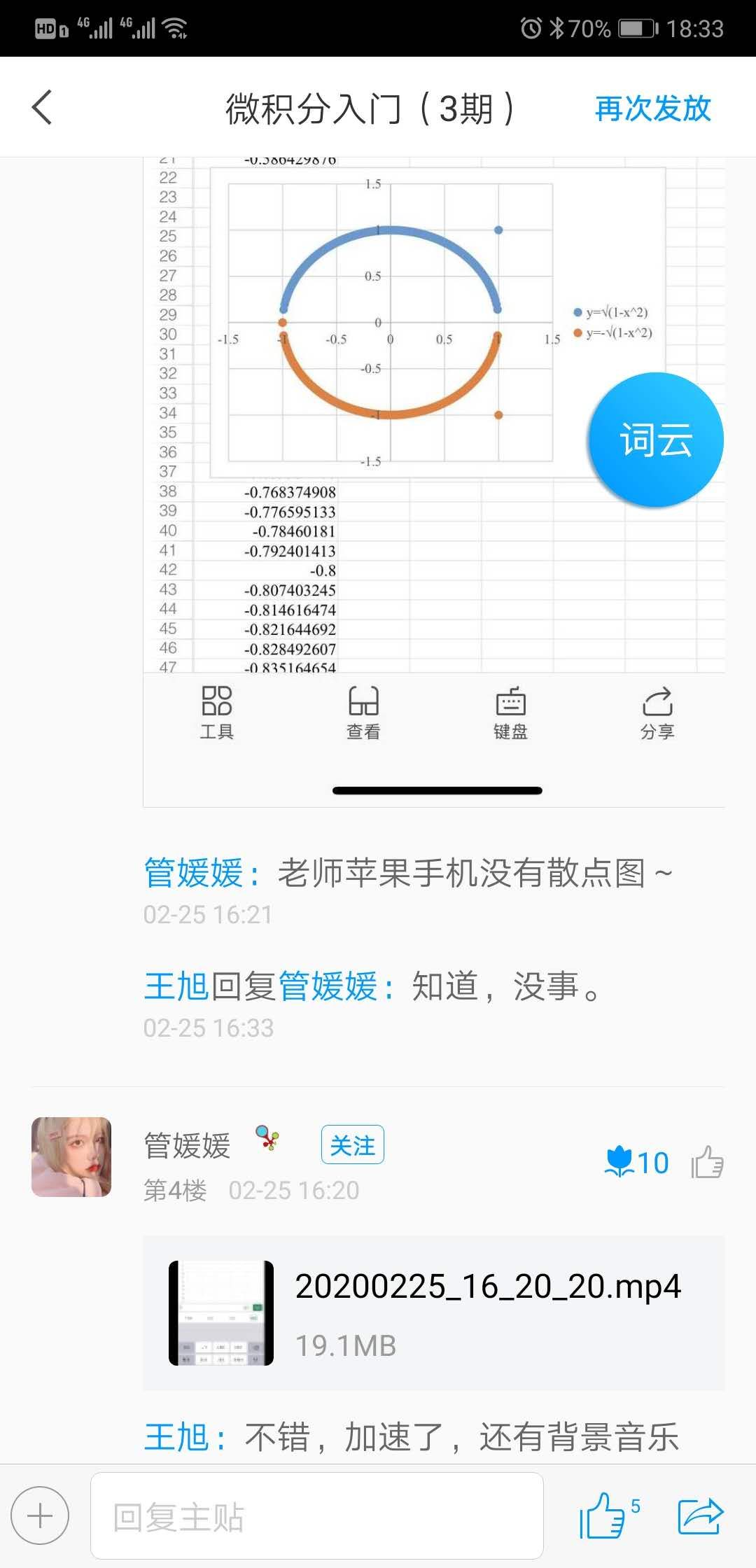Play the 20200225_16_20_20.mp4 video file
Viewport: 756px width, 1568px height.
(x=433, y=1313)
